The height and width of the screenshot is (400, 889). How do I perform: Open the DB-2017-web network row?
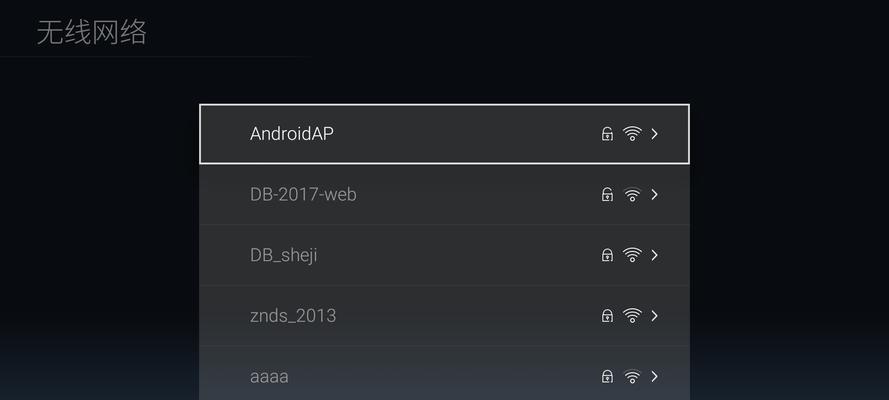click(x=444, y=195)
